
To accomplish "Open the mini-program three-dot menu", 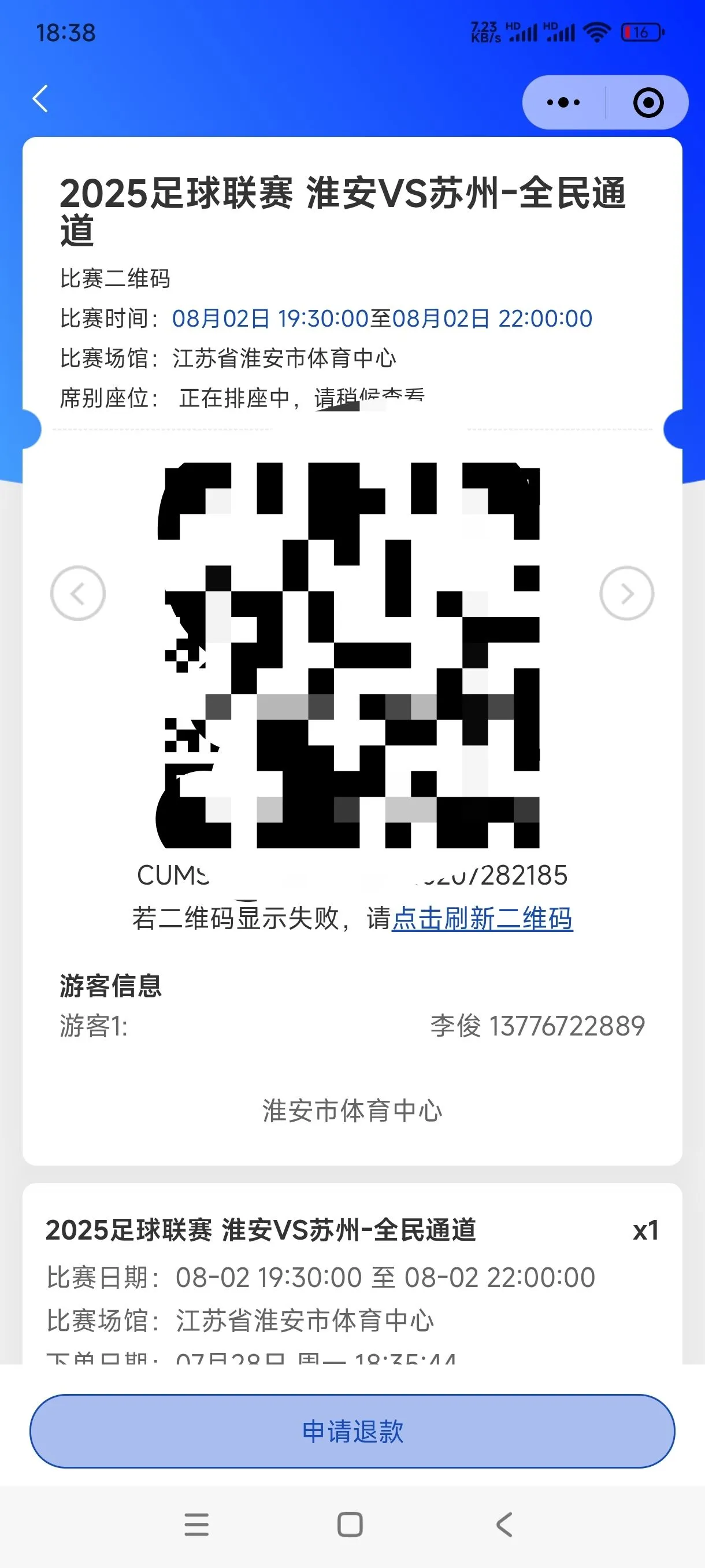I will 563,102.
